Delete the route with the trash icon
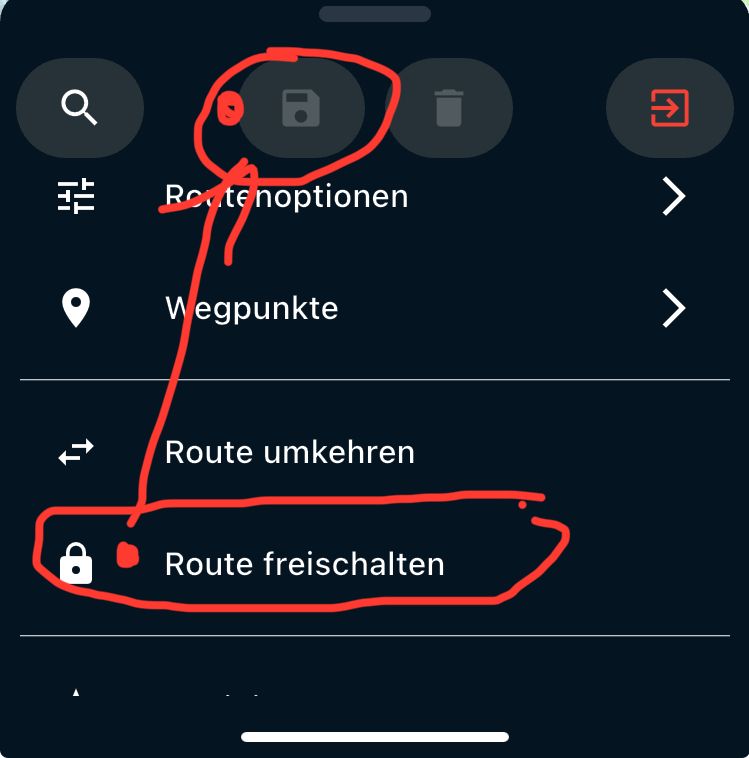This screenshot has height=758, width=749. pyautogui.click(x=449, y=107)
